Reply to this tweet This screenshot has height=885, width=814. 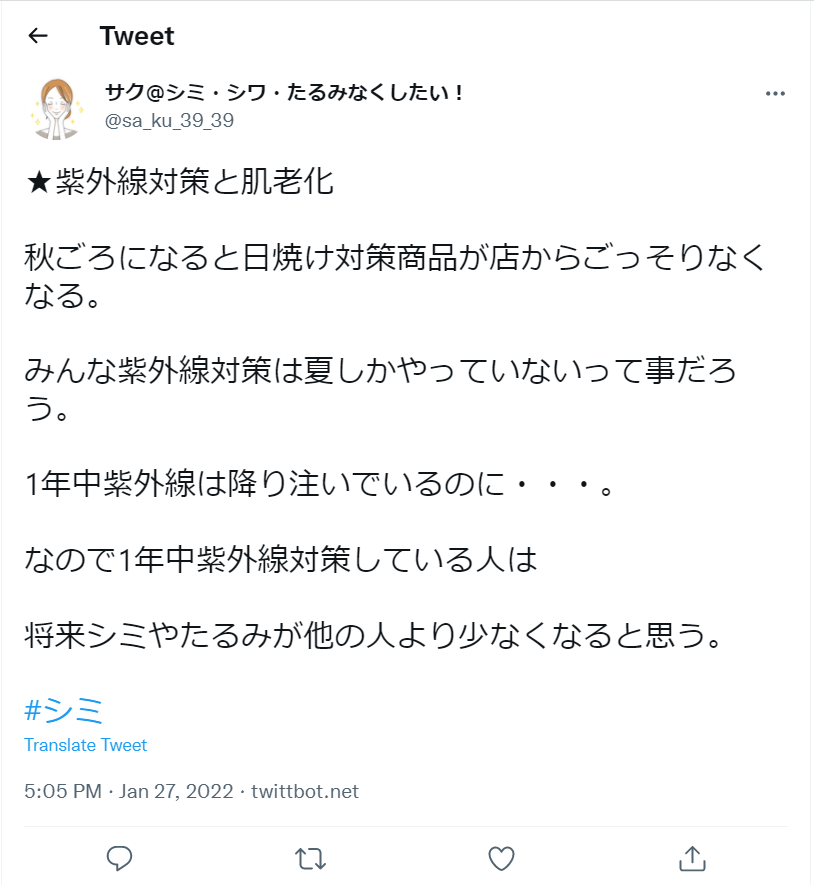(120, 857)
